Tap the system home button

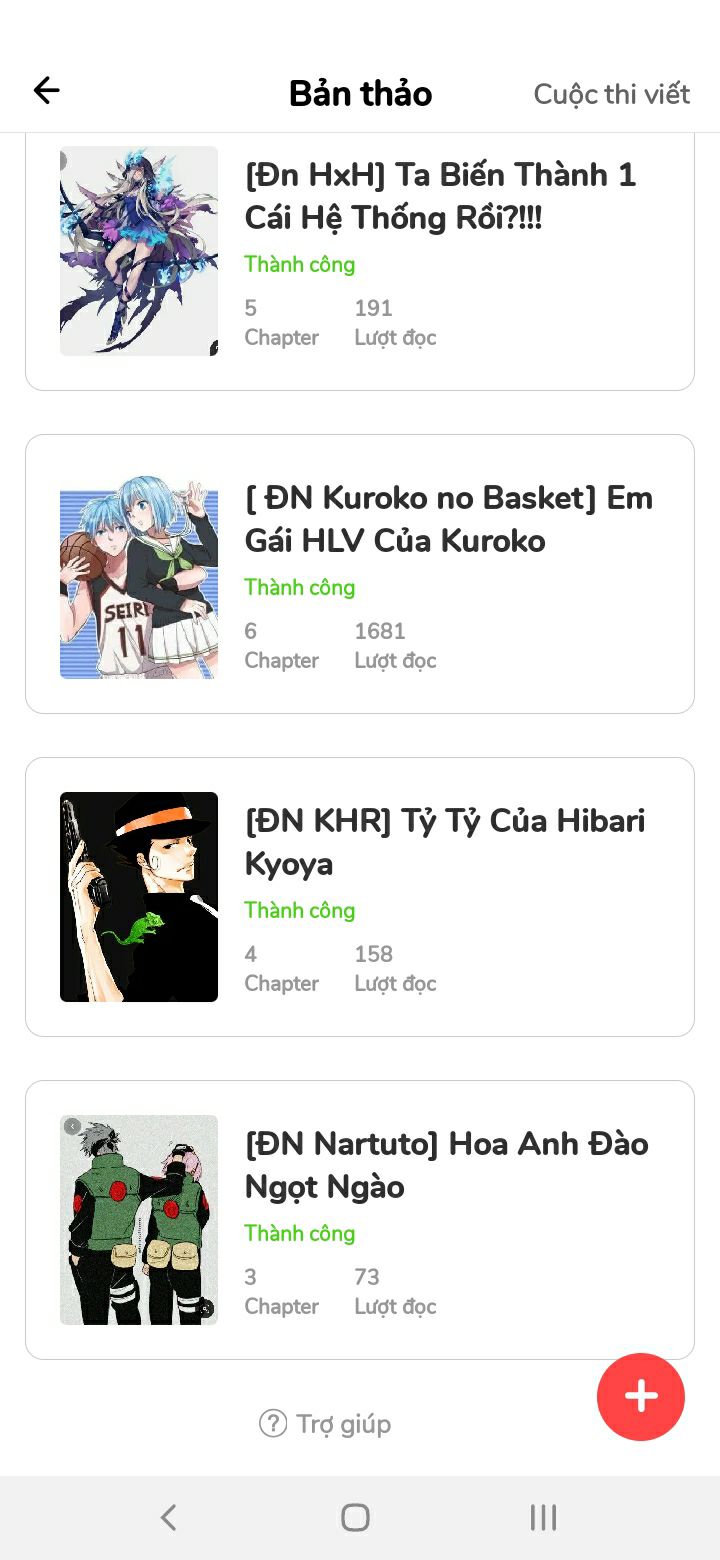click(x=355, y=1517)
